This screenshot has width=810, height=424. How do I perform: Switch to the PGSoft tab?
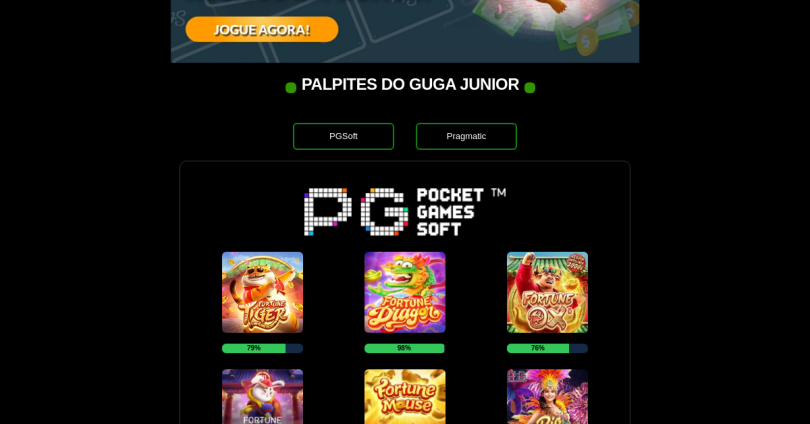(343, 136)
